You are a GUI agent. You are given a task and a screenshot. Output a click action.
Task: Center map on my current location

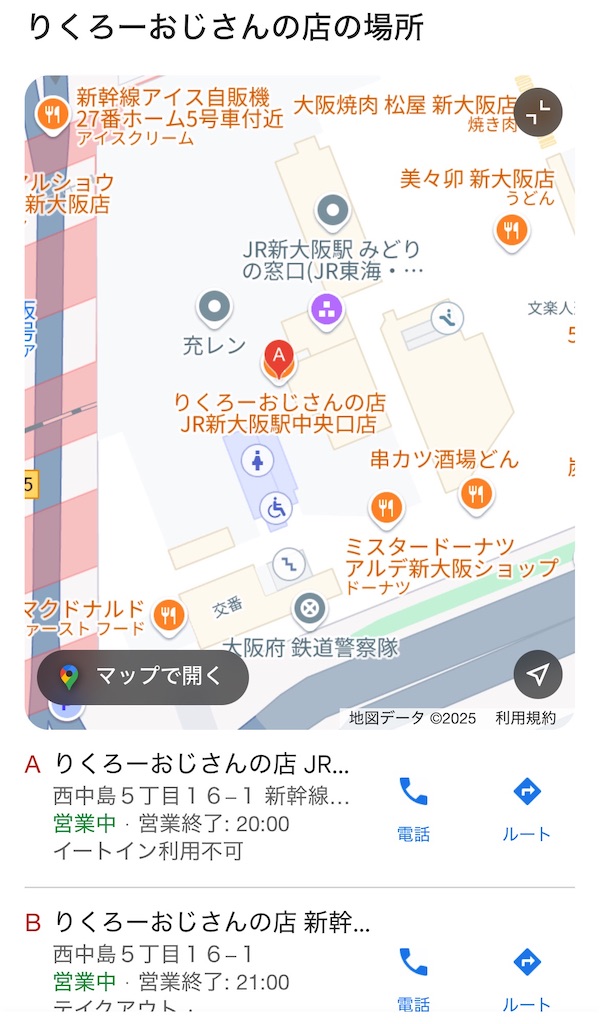tap(538, 675)
